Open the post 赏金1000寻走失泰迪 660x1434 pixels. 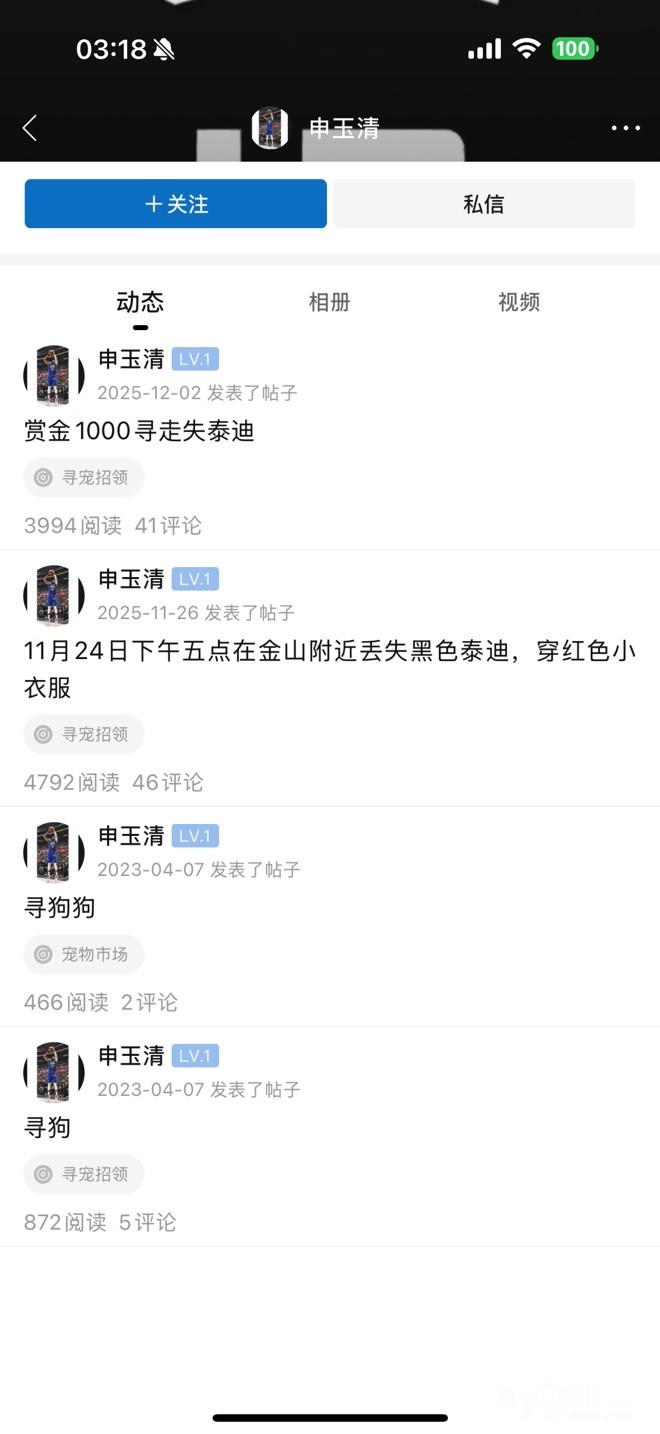139,431
